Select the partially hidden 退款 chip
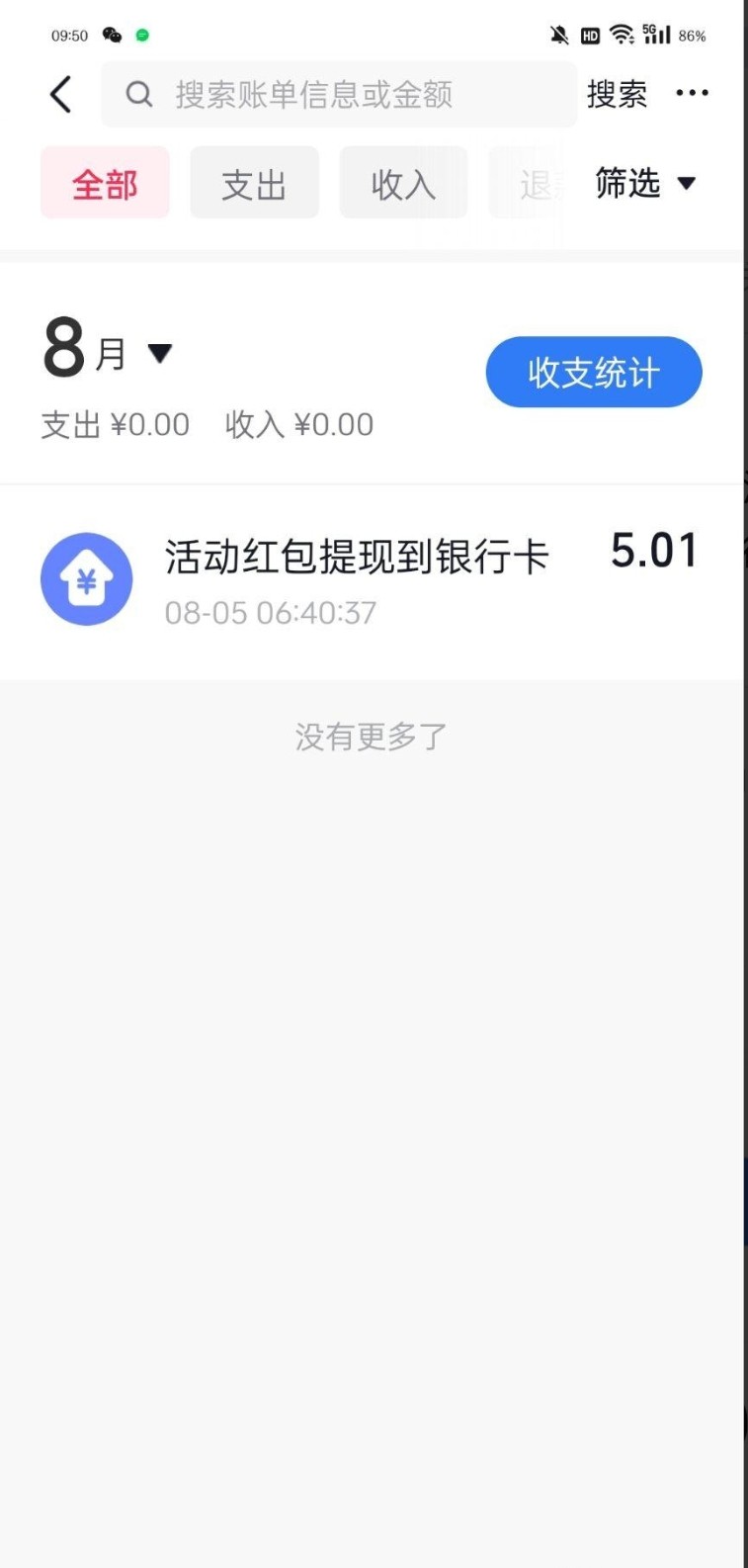 coord(529,183)
